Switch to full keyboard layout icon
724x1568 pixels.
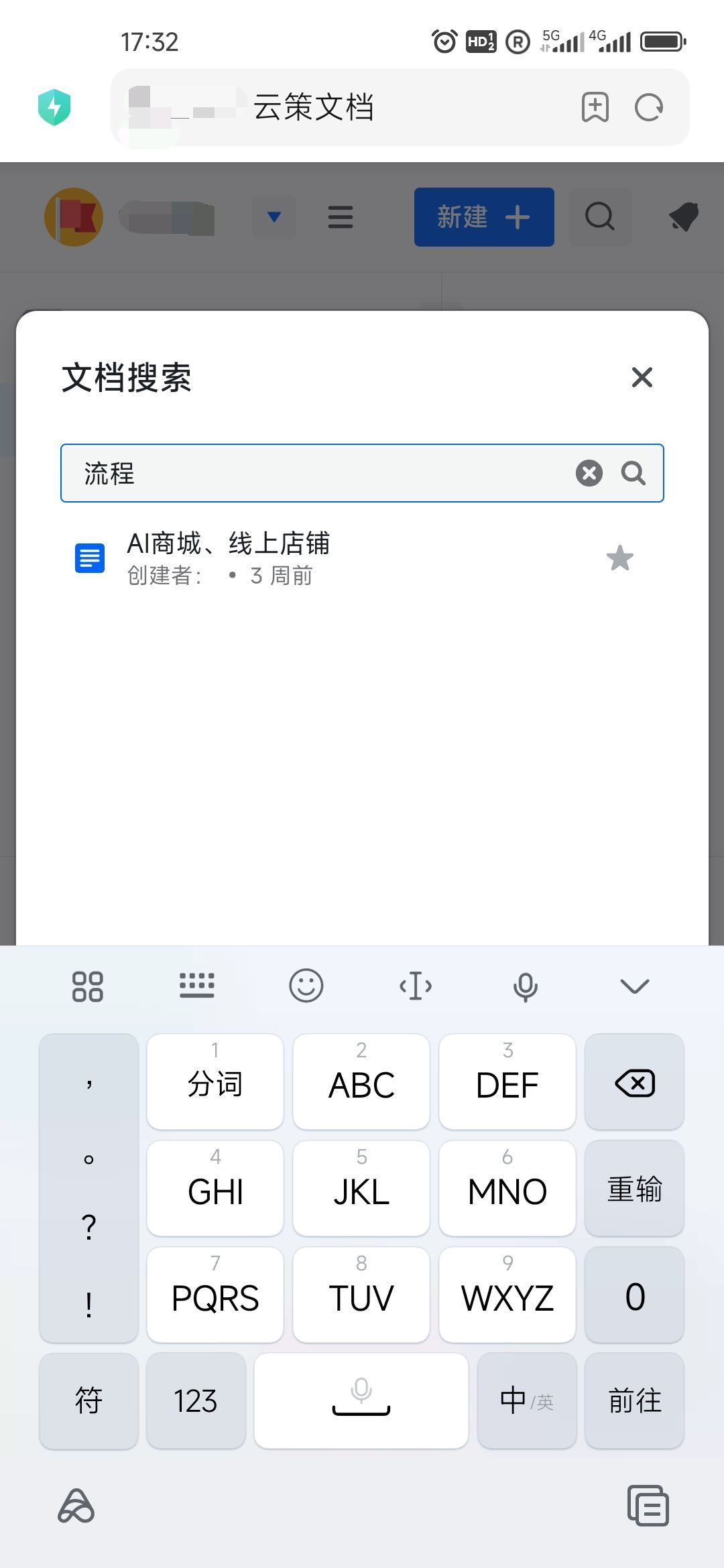(197, 985)
